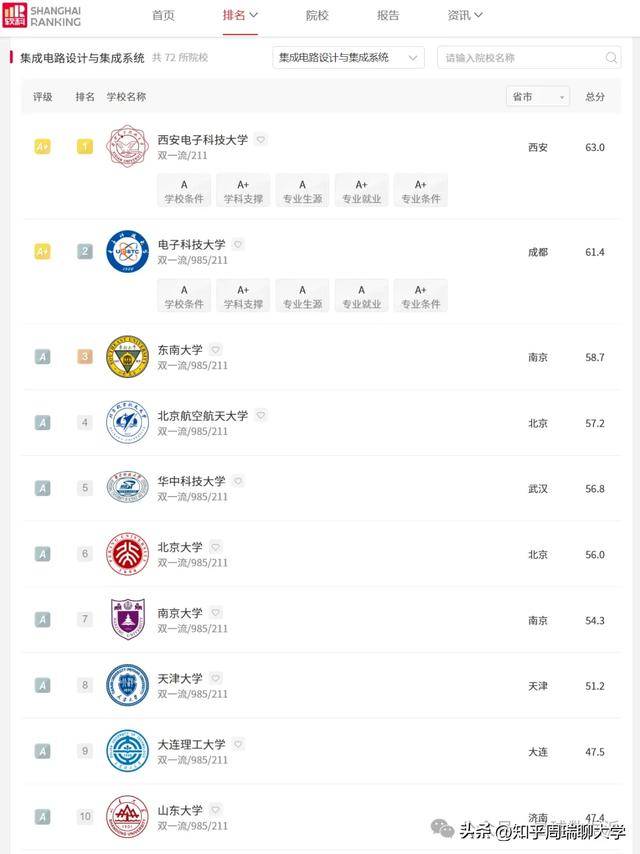Open the 报告 tab

388,15
